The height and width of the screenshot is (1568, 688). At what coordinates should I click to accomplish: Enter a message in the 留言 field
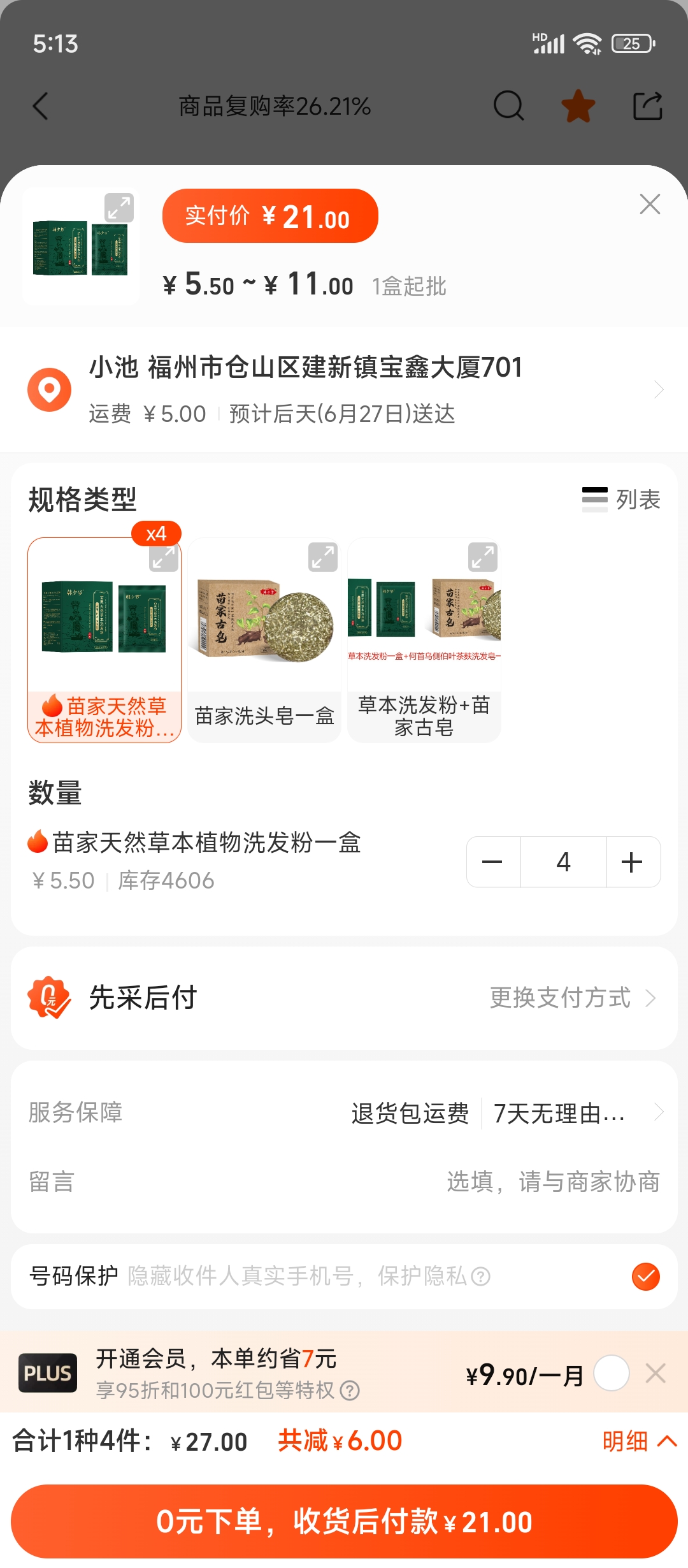click(x=552, y=1182)
